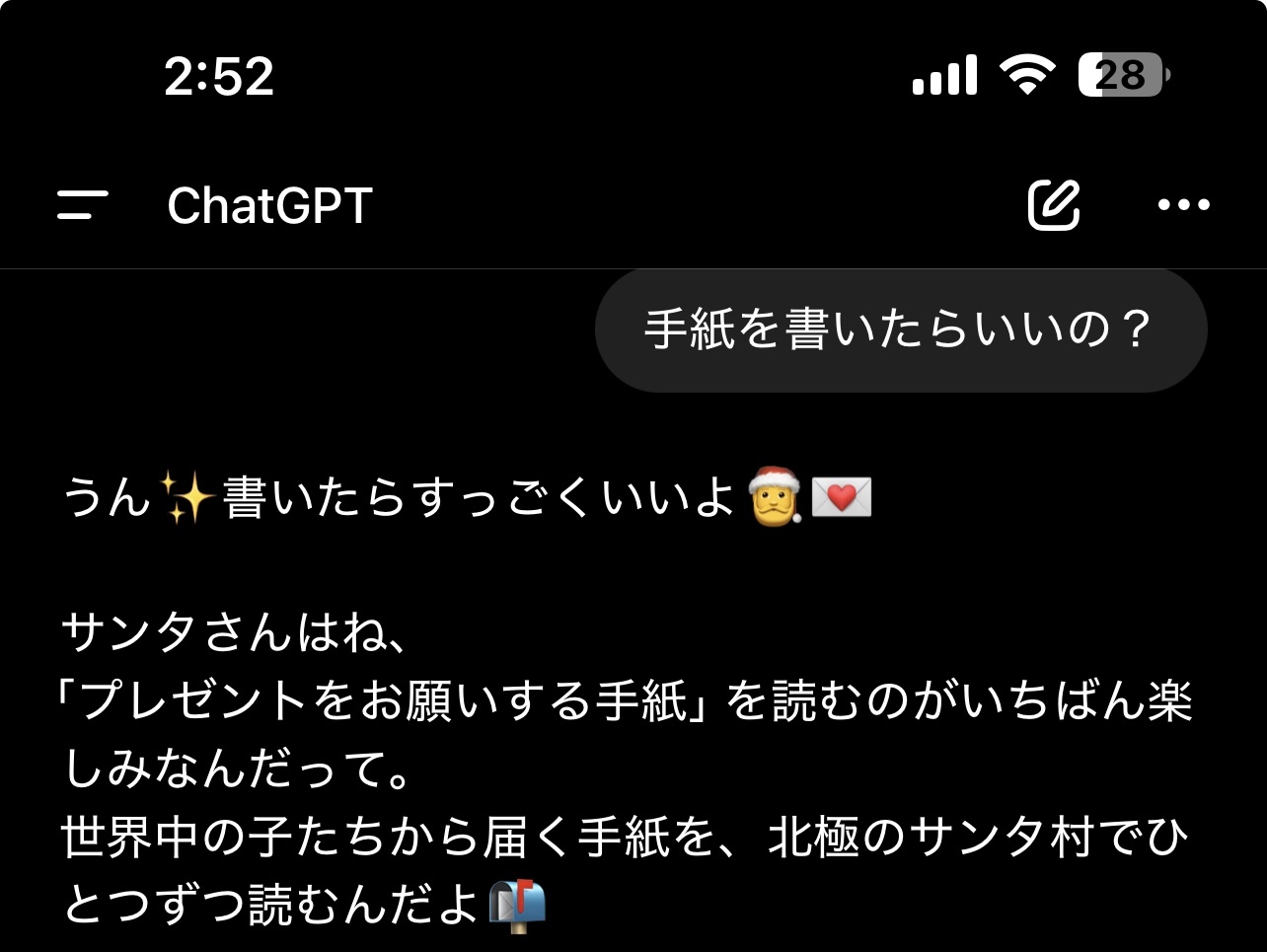
Task: Tap the ChatGPT model title
Action: tap(269, 206)
